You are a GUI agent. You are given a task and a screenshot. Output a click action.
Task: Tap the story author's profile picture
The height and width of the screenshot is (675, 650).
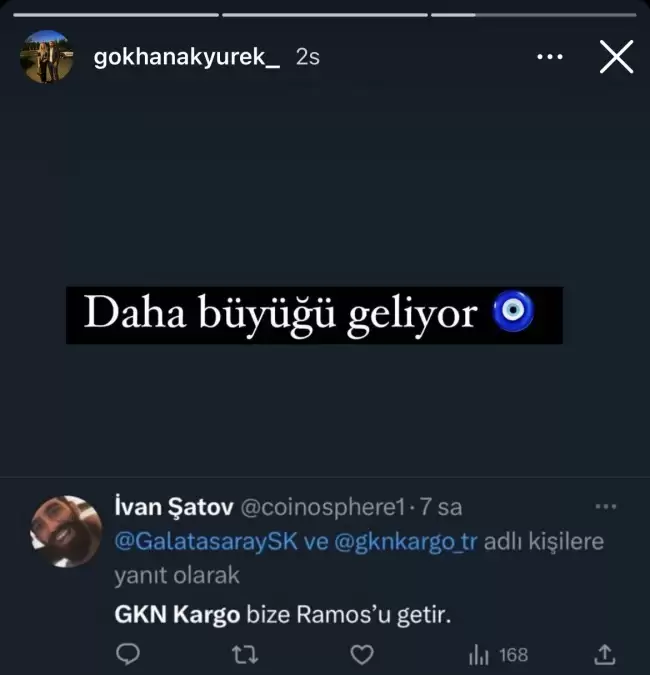pyautogui.click(x=47, y=57)
